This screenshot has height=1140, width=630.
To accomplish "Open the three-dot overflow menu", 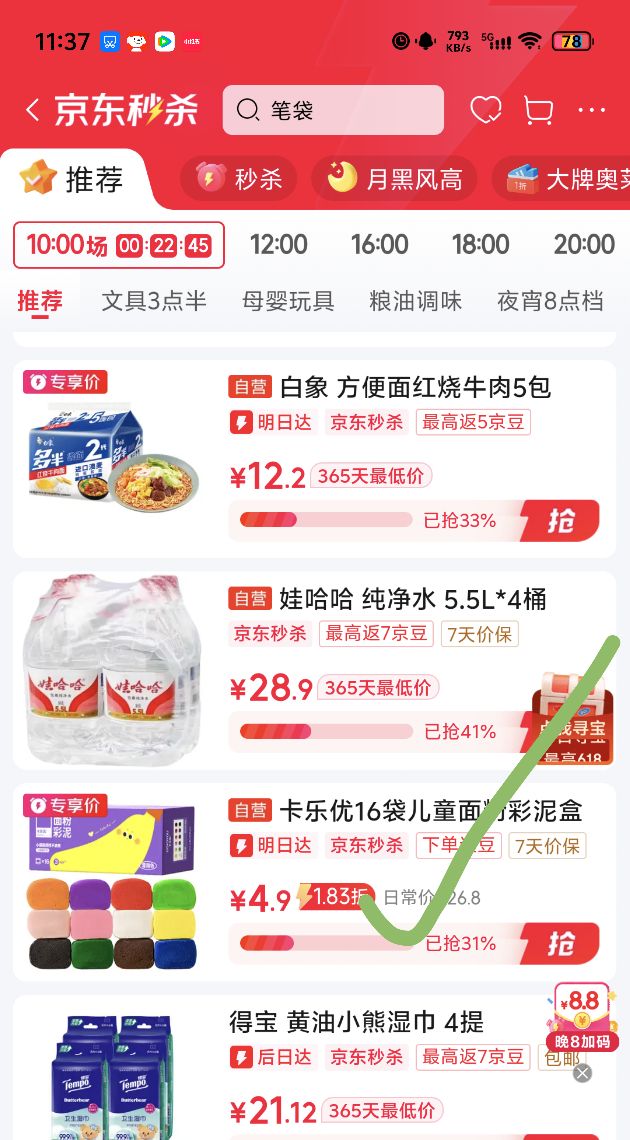I will coord(591,111).
